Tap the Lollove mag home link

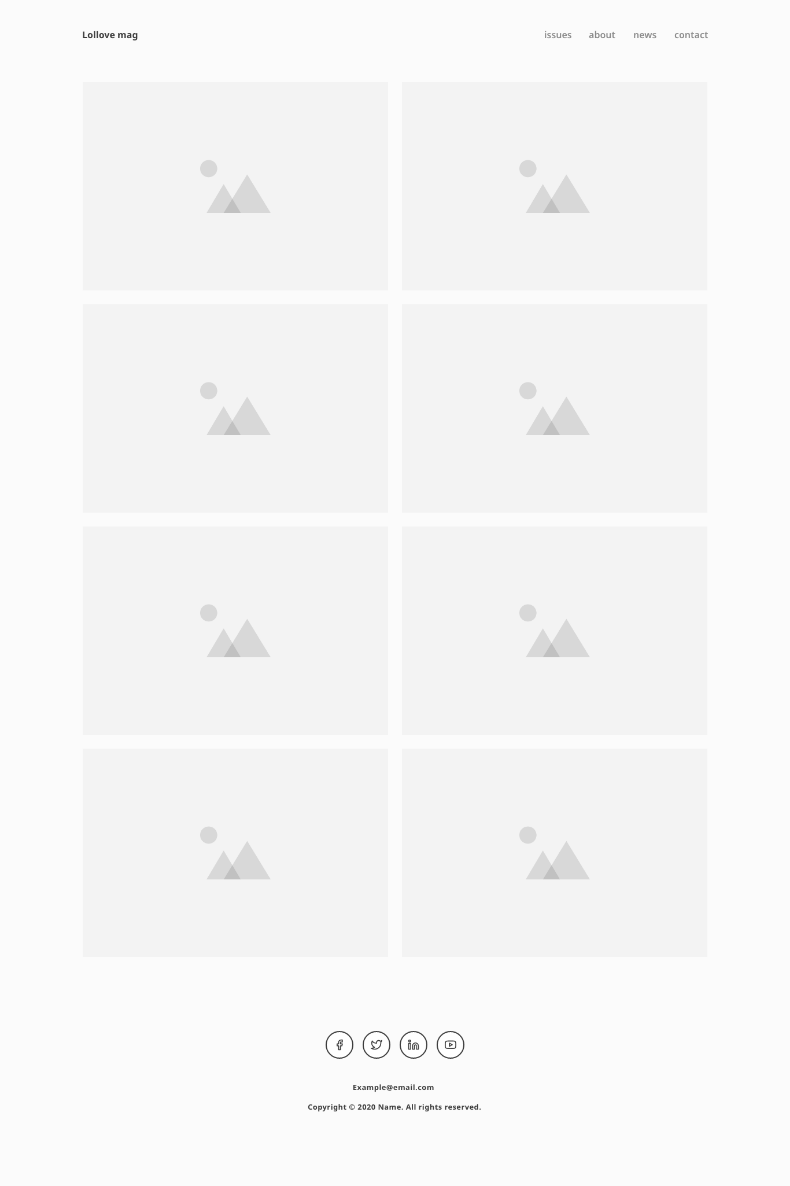click(110, 35)
